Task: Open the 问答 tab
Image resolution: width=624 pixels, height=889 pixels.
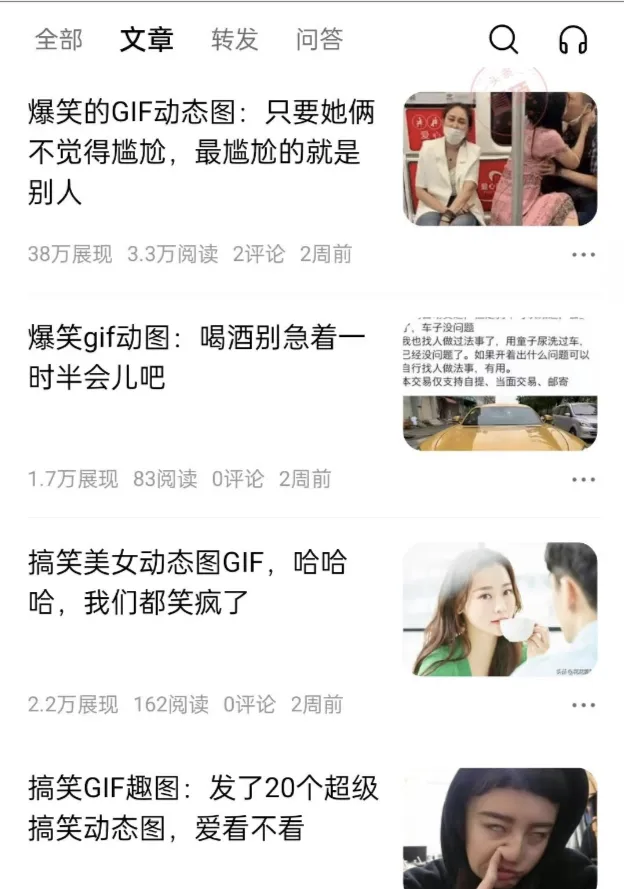Action: point(320,40)
